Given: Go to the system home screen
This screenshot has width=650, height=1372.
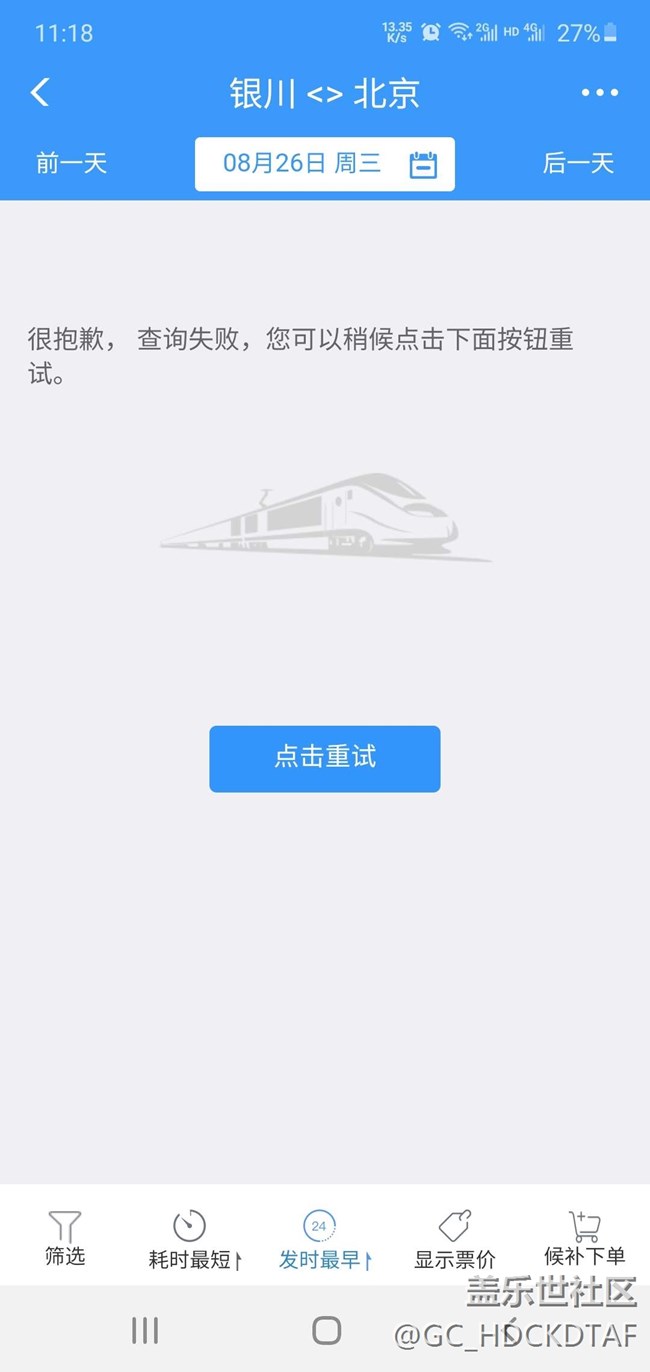Looking at the screenshot, I should [326, 1330].
